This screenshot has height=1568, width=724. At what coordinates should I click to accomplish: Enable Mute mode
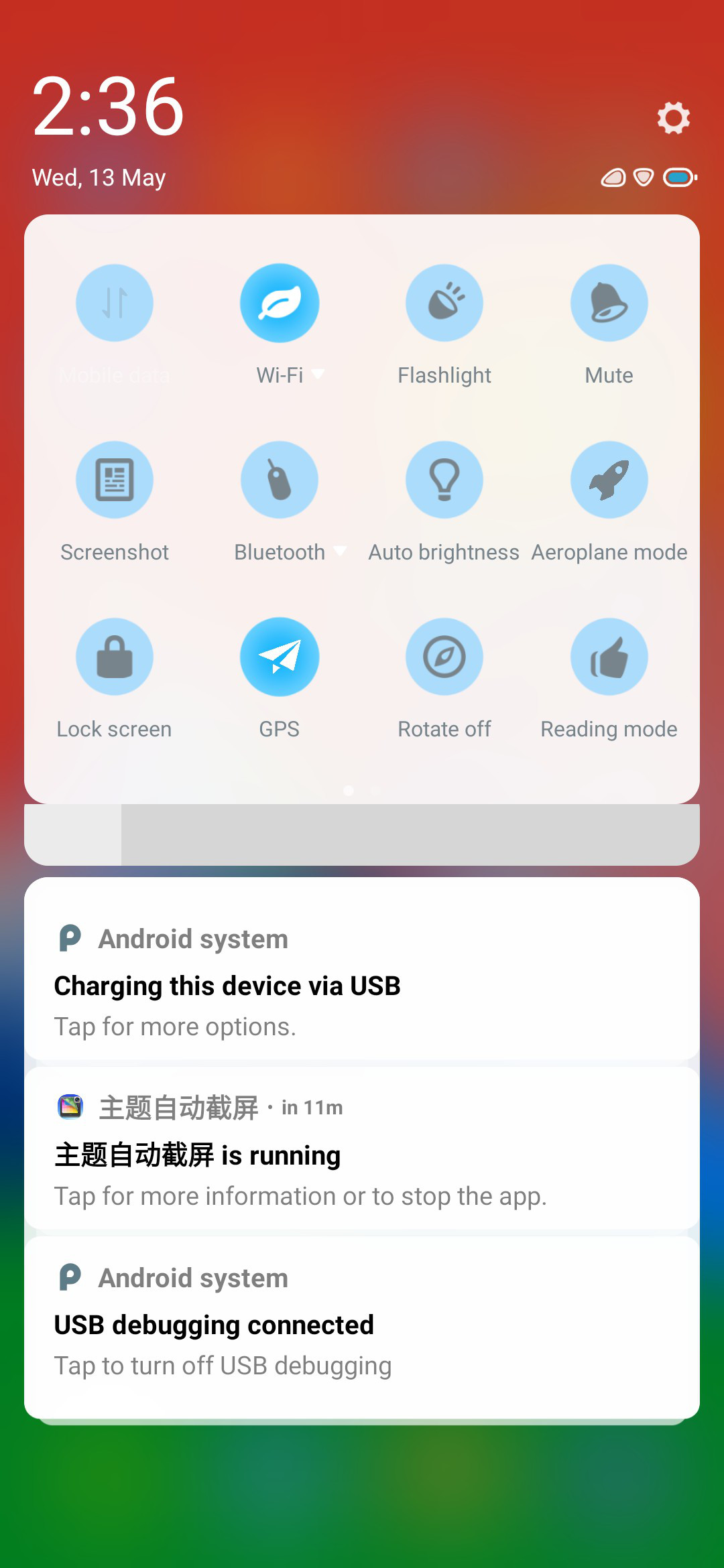tap(609, 303)
